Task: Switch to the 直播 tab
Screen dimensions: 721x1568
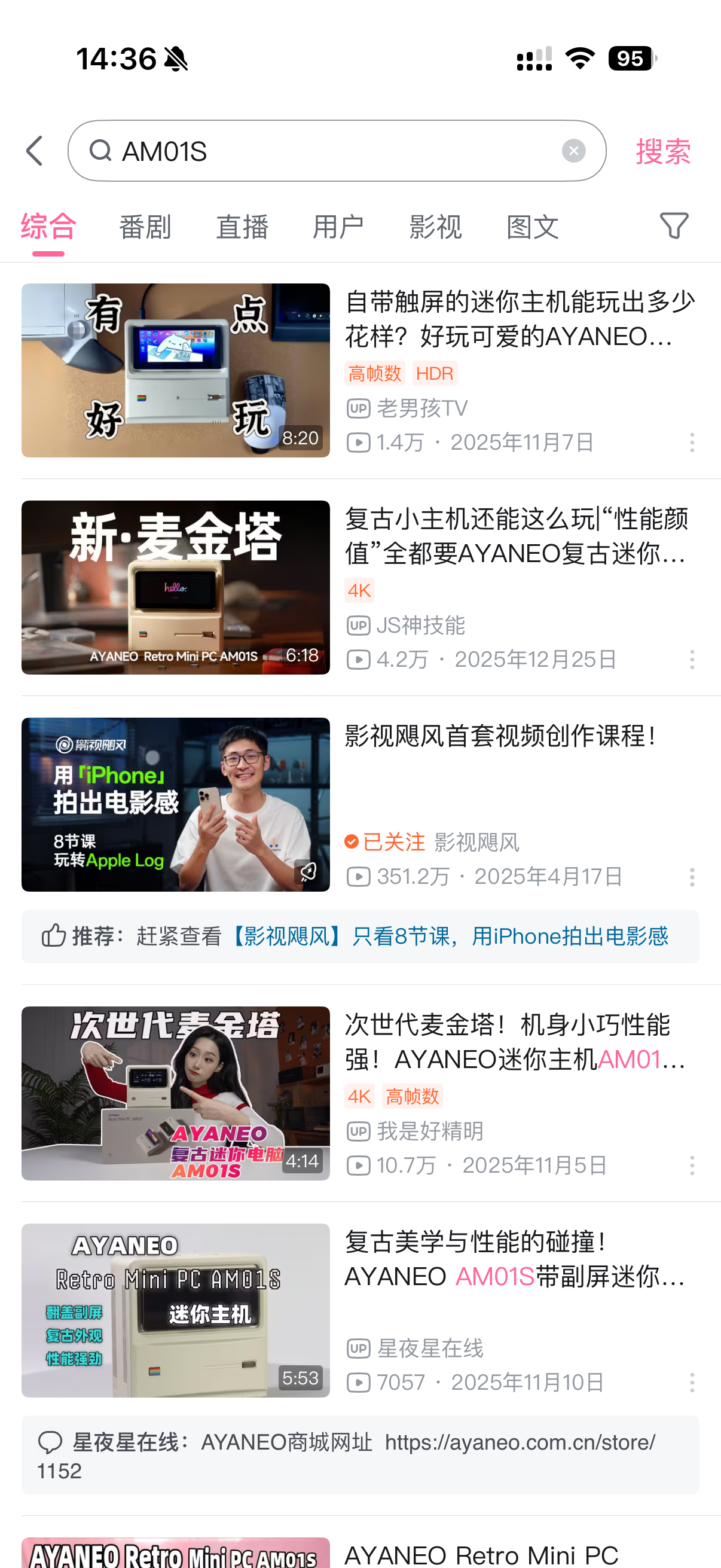Action: tap(242, 227)
